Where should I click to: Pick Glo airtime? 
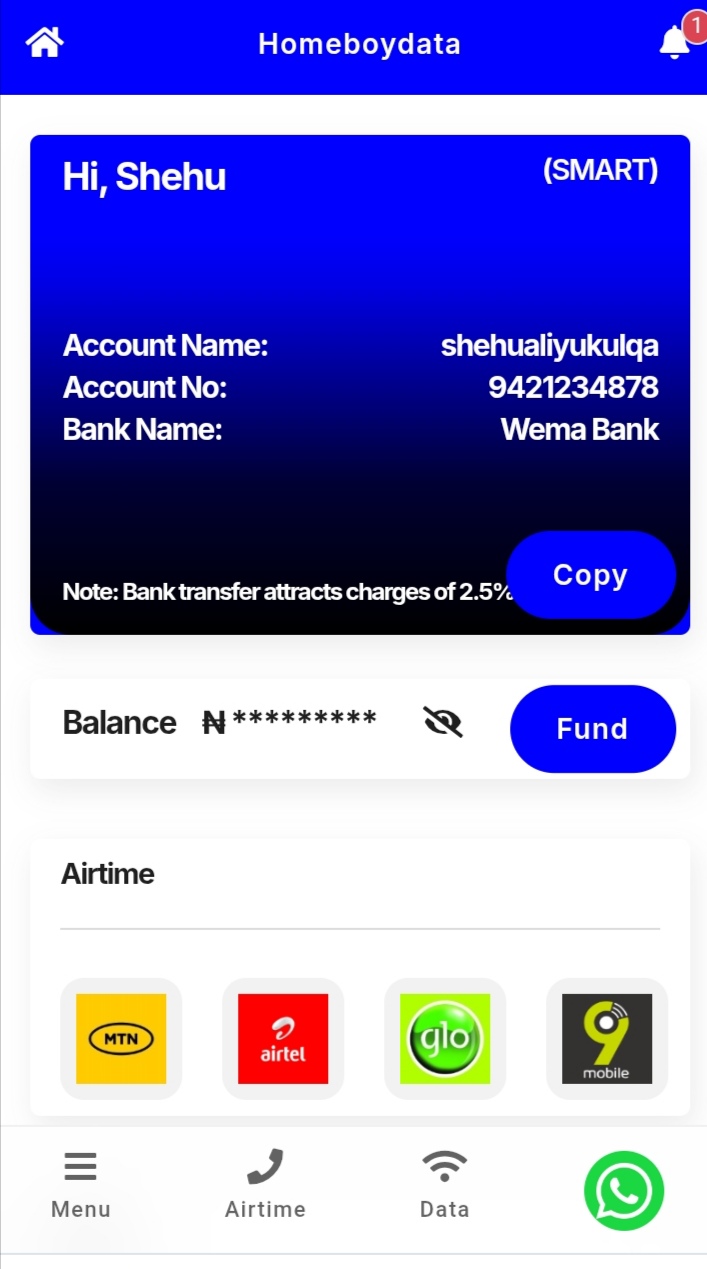(445, 1039)
